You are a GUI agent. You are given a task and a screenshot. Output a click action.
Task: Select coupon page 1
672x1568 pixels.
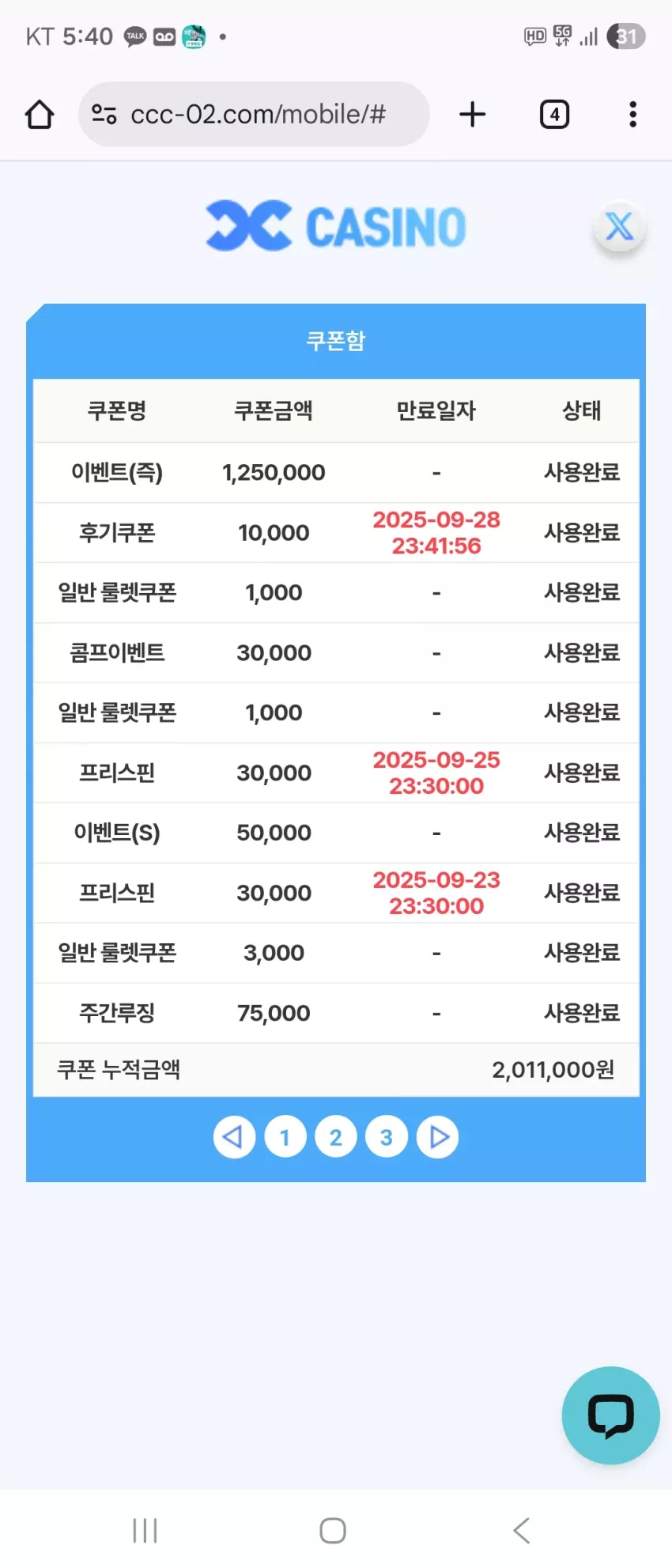point(285,1137)
